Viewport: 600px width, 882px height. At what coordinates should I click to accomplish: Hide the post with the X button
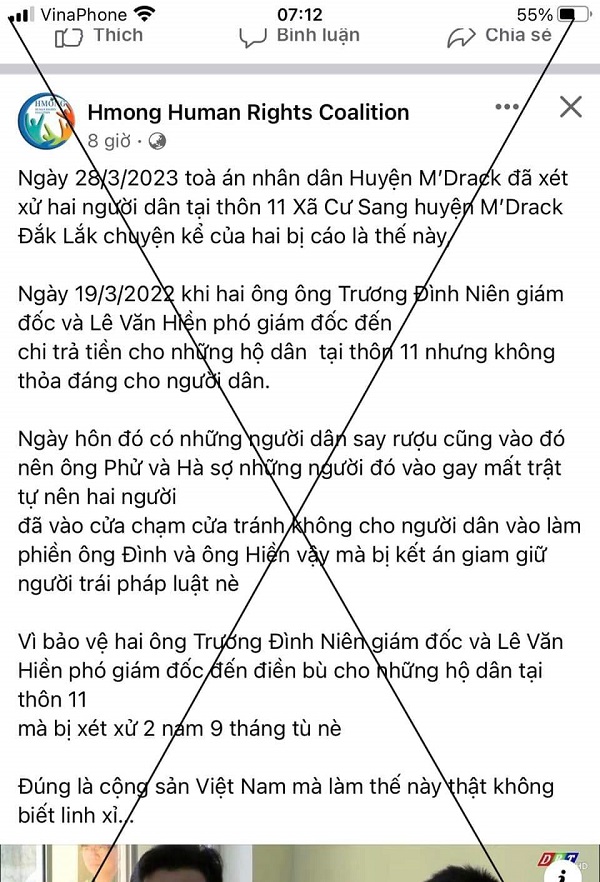(570, 107)
